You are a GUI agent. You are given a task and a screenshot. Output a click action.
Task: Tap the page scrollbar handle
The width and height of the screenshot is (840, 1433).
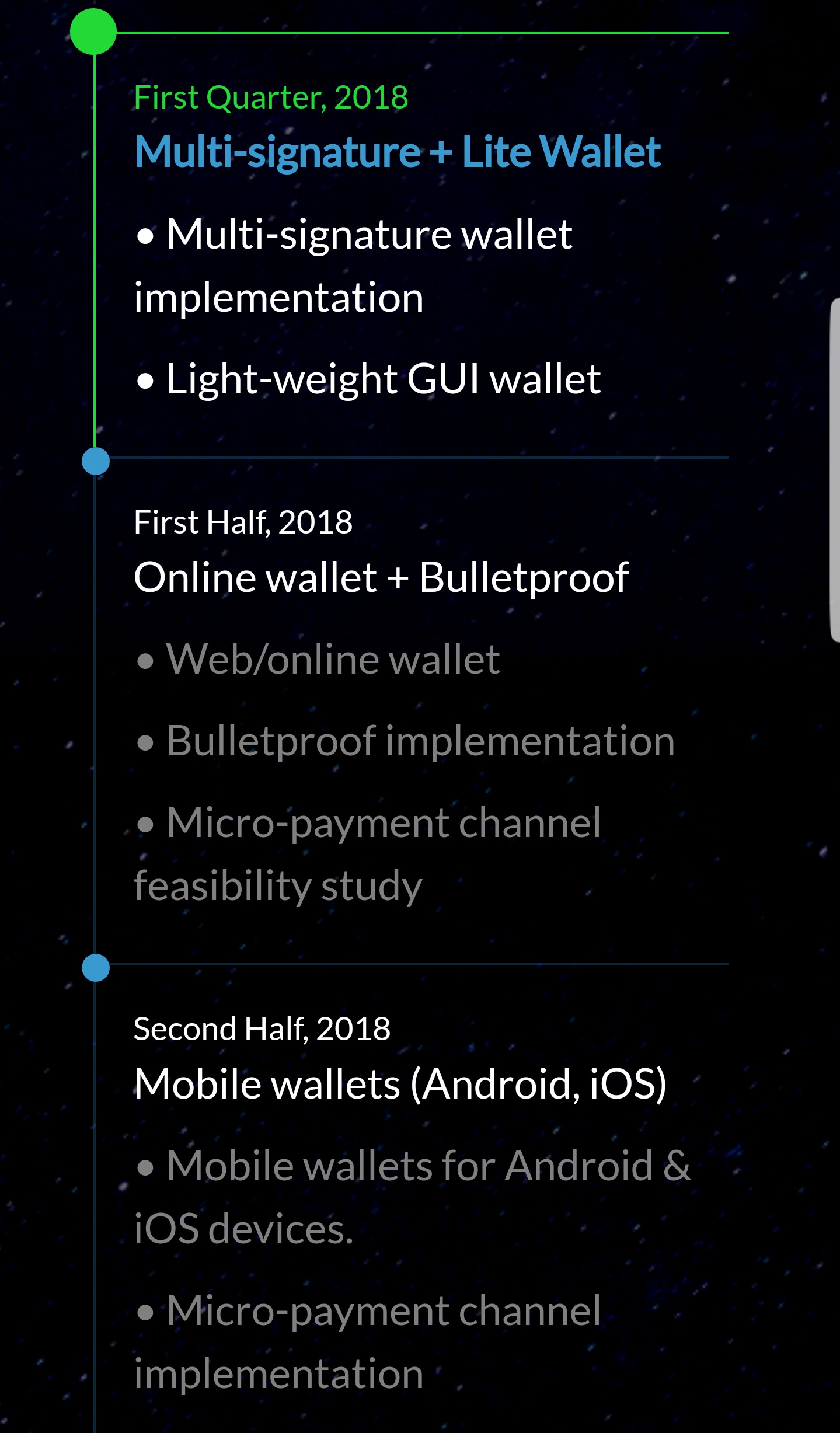tap(835, 470)
